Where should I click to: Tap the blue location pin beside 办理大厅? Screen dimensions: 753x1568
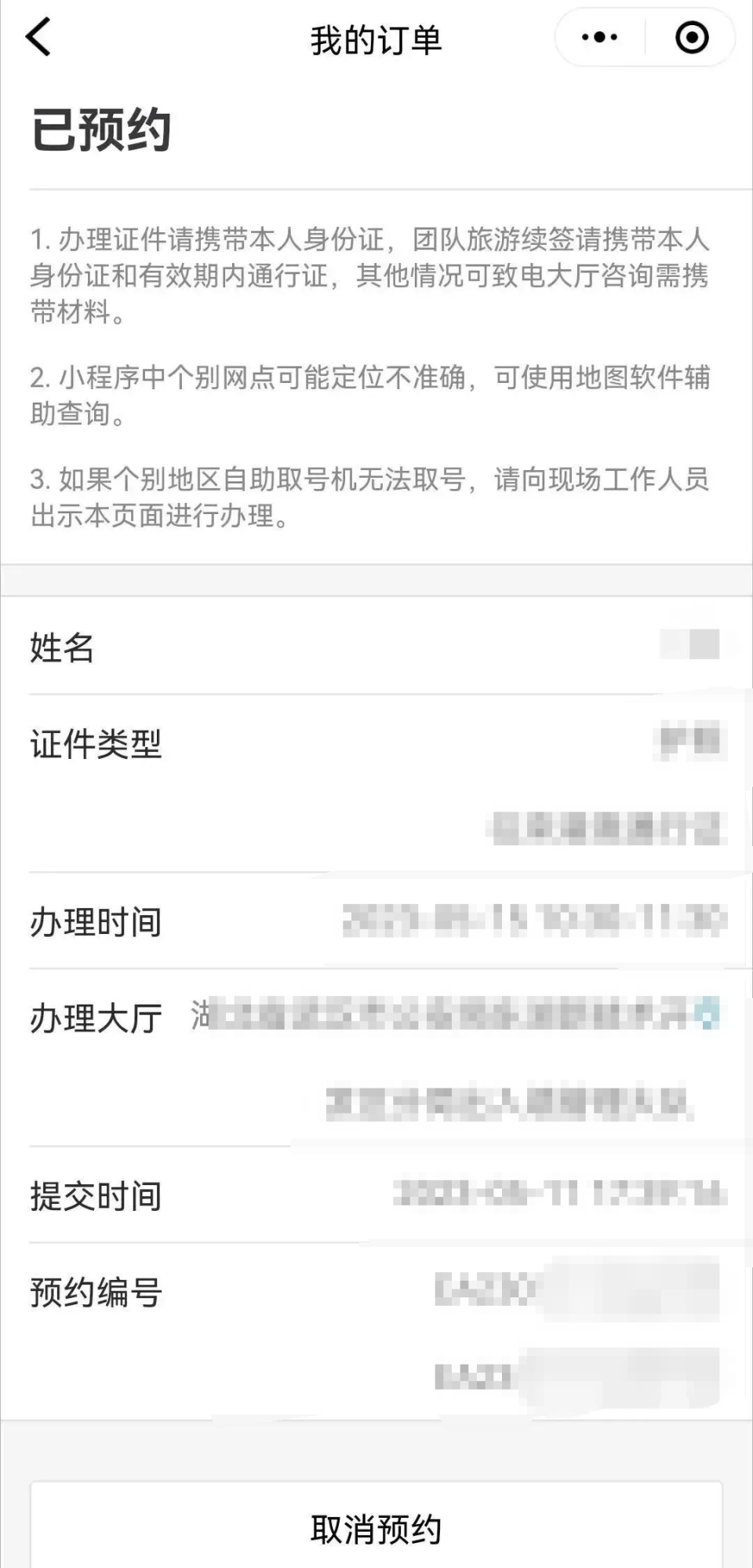click(707, 1014)
